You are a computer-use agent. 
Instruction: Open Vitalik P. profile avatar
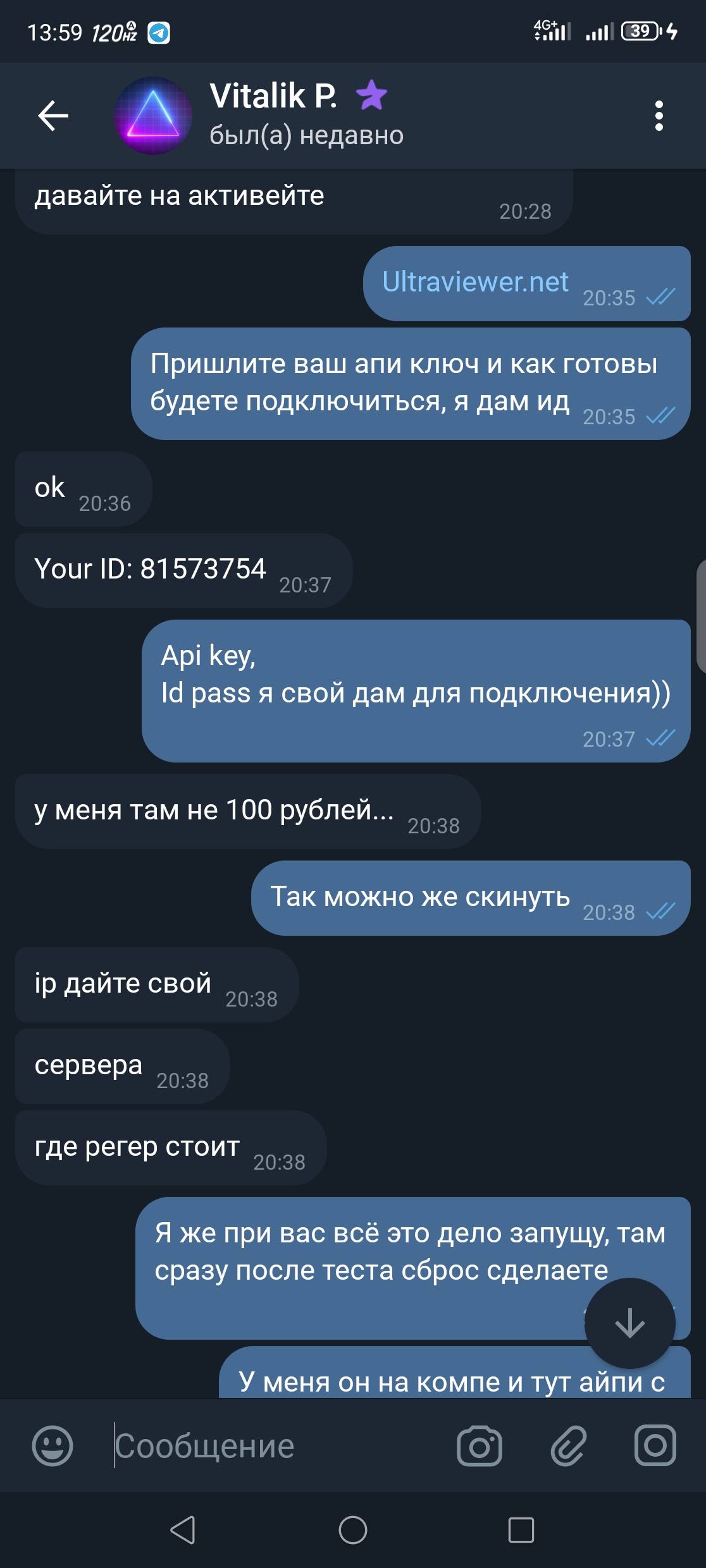[153, 116]
